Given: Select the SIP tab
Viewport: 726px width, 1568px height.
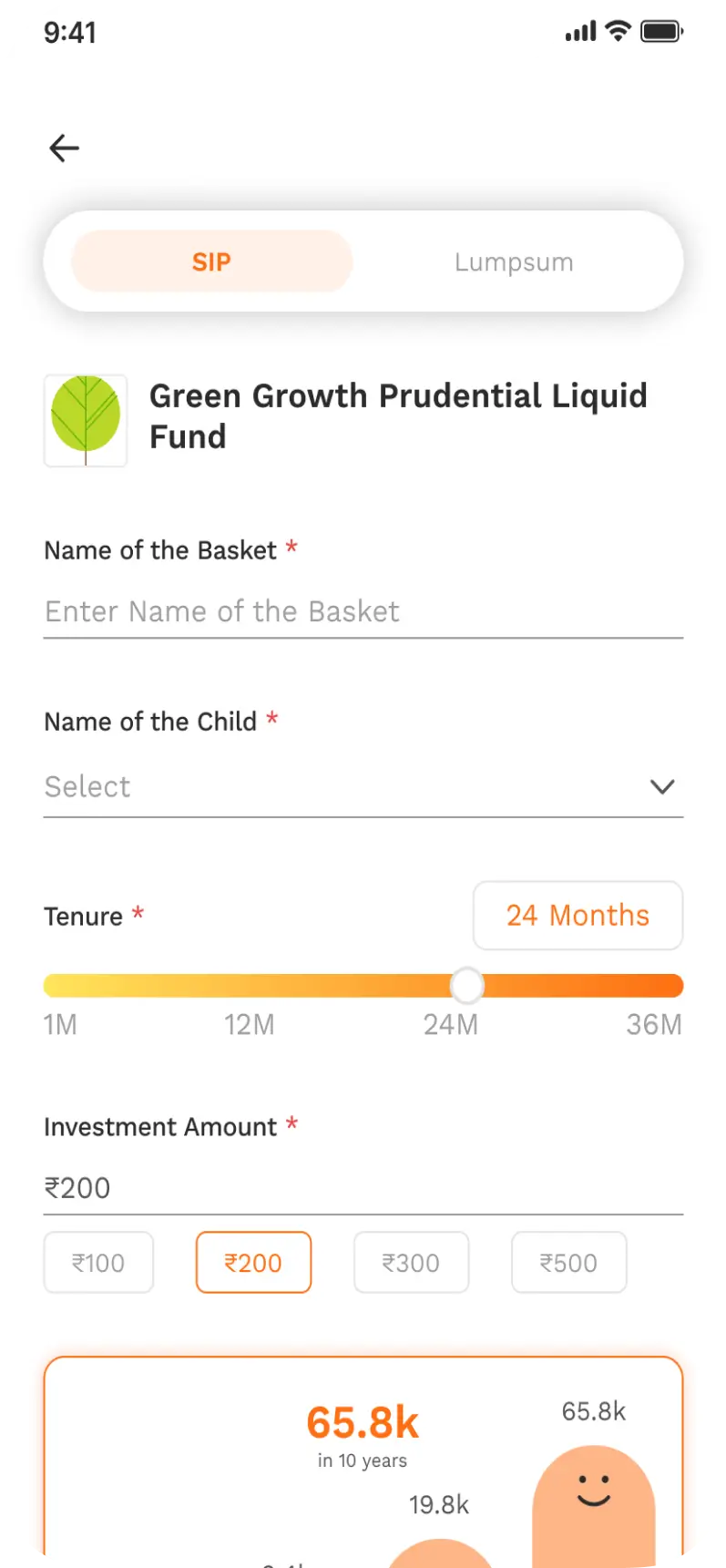Looking at the screenshot, I should pos(211,261).
